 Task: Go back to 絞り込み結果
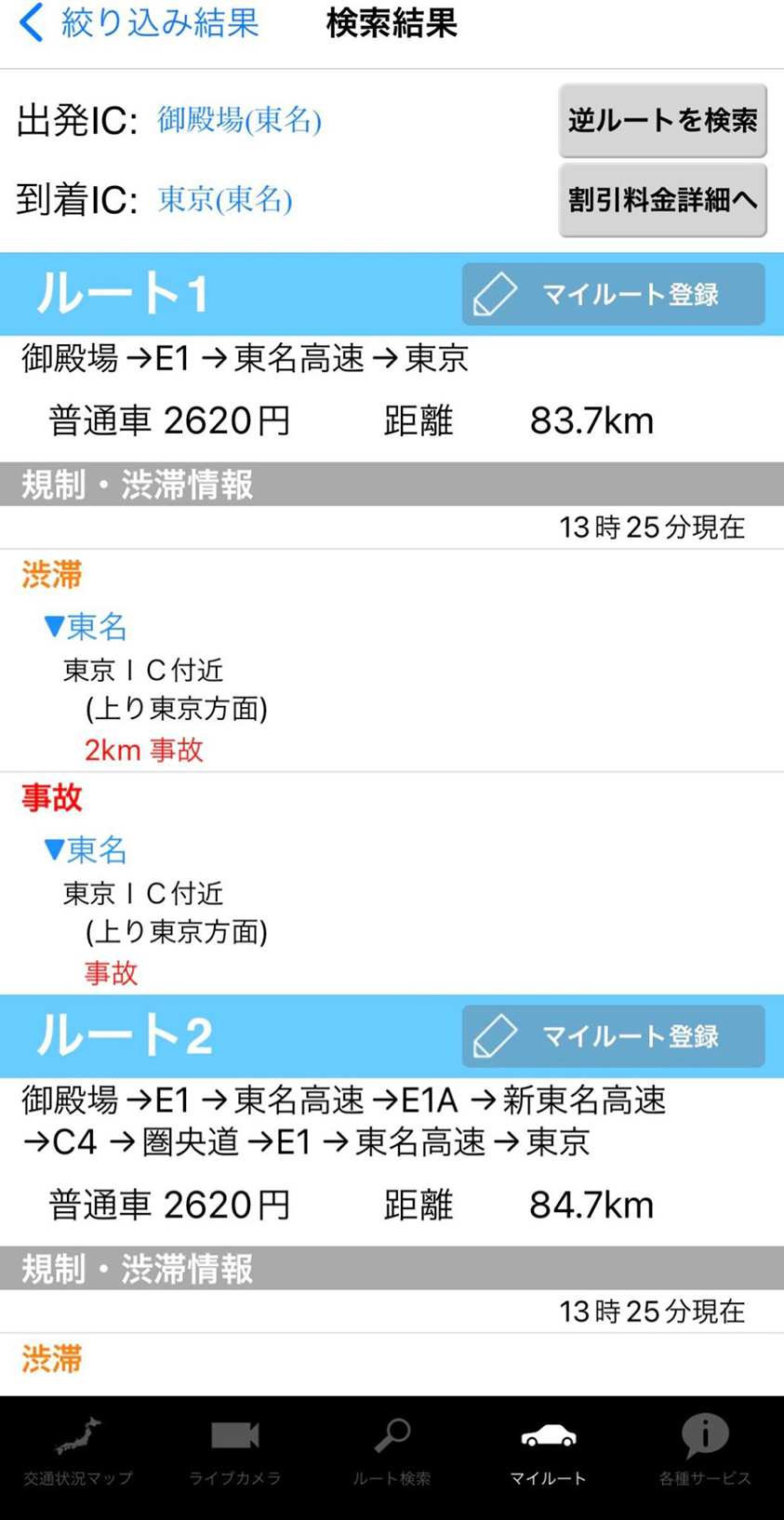pyautogui.click(x=140, y=22)
